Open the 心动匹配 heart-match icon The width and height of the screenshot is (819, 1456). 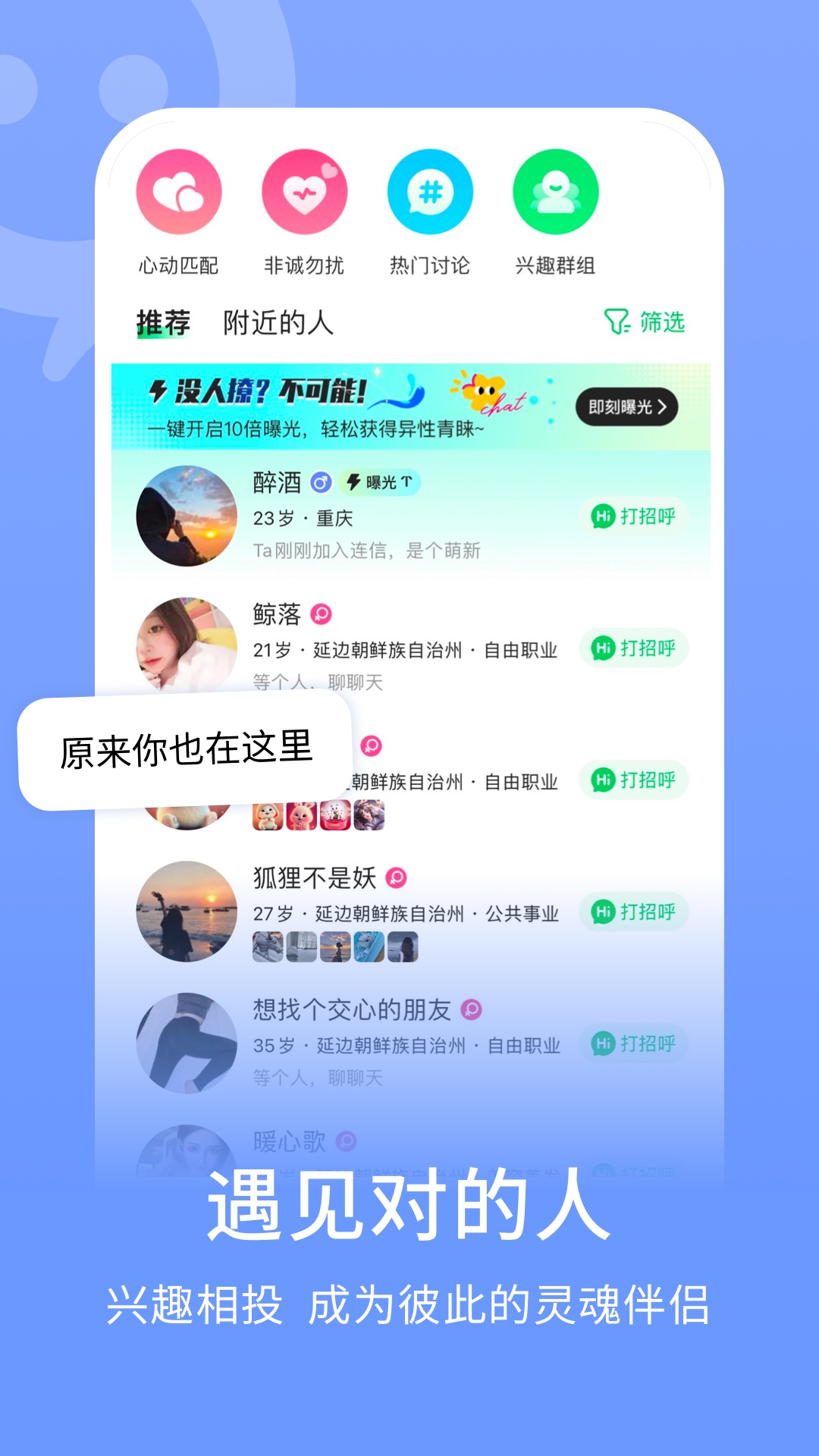tap(177, 192)
